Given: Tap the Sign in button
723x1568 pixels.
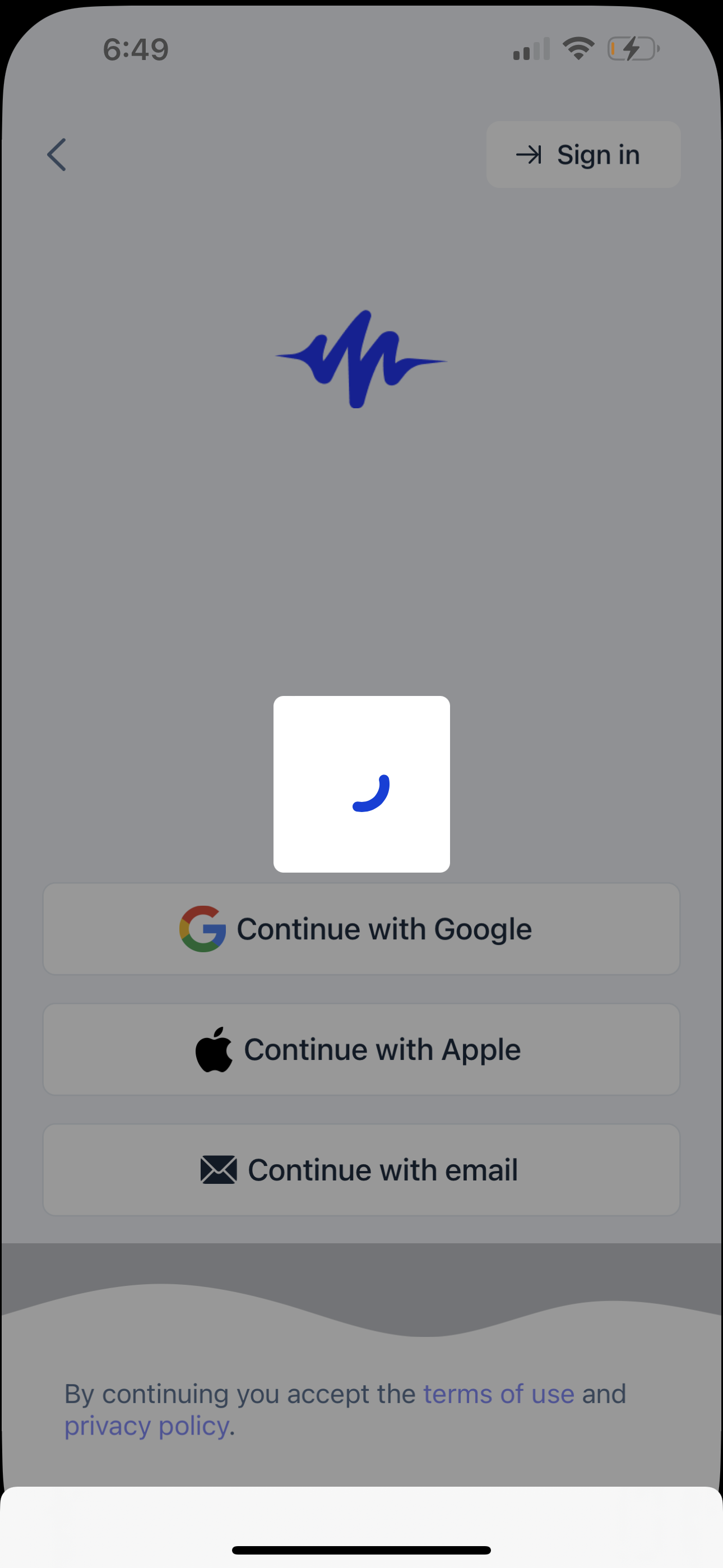Looking at the screenshot, I should point(582,155).
